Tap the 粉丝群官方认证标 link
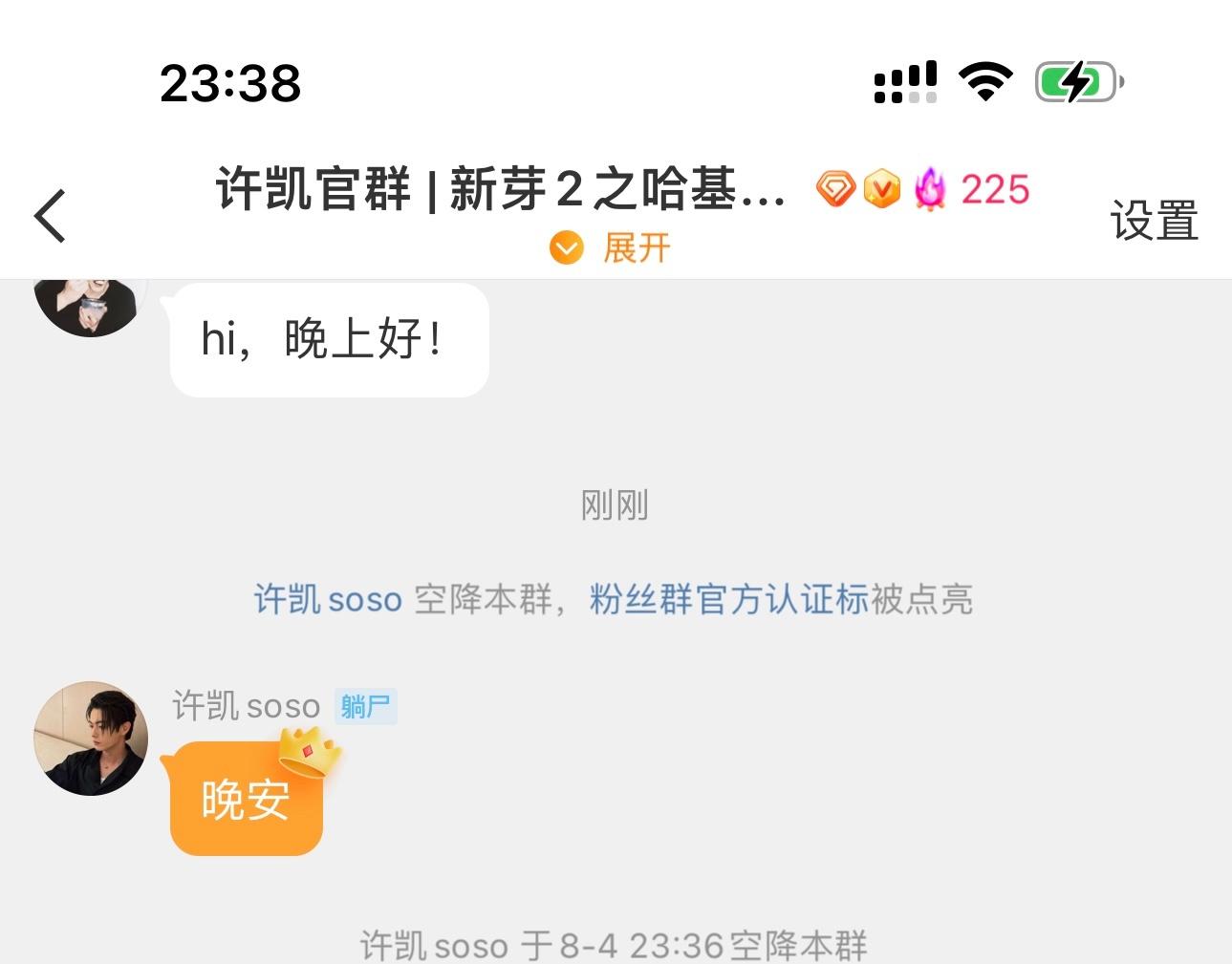This screenshot has height=964, width=1232. [x=728, y=600]
